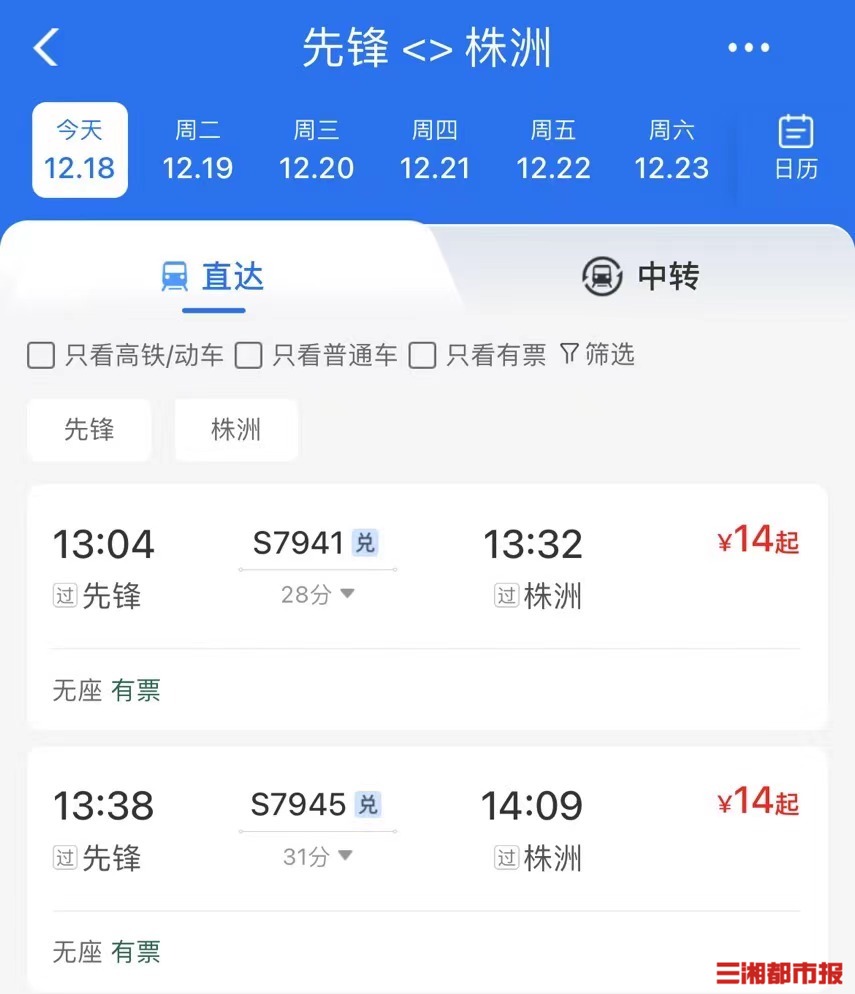The image size is (855, 994).
Task: Open the 筛选 filter options
Action: click(597, 354)
